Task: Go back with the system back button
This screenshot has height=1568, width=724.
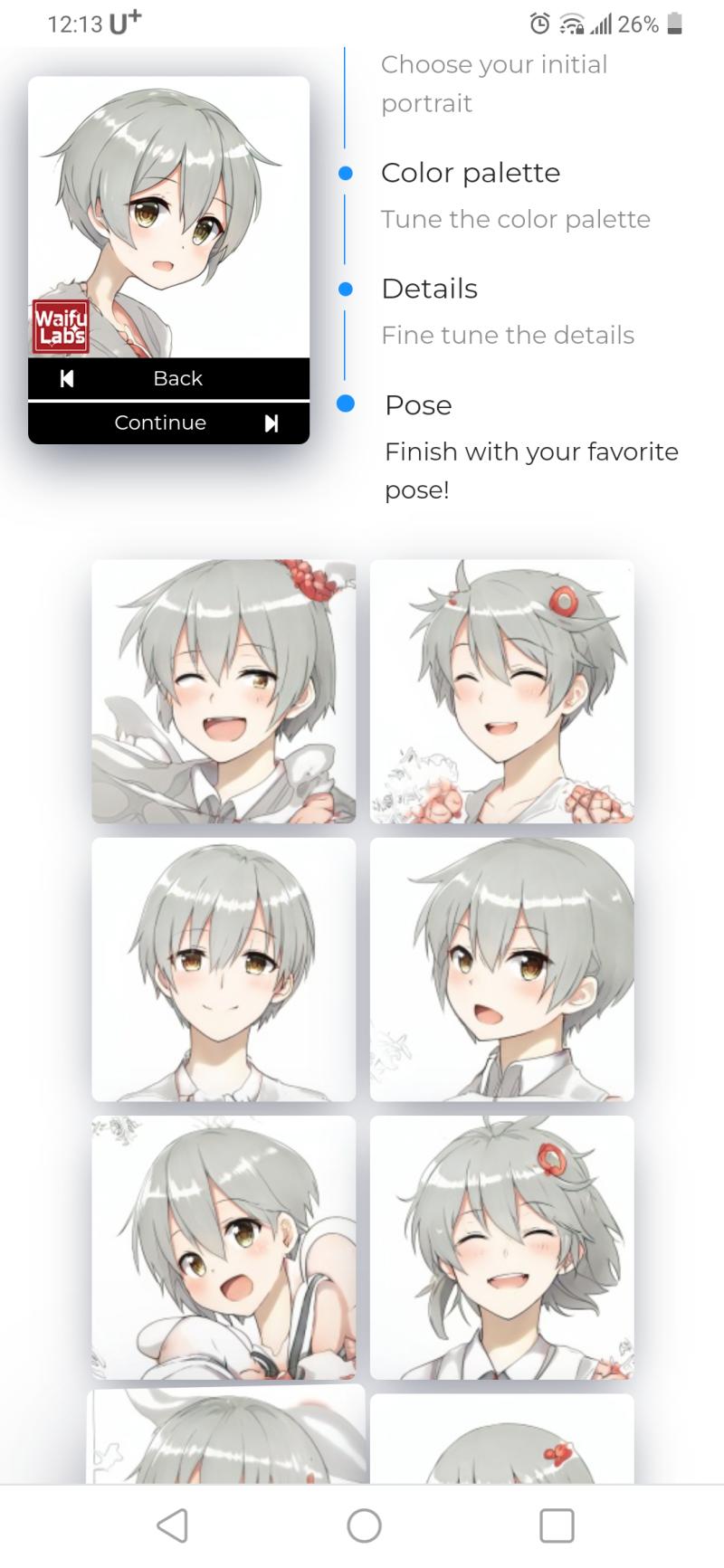Action: (172, 1525)
